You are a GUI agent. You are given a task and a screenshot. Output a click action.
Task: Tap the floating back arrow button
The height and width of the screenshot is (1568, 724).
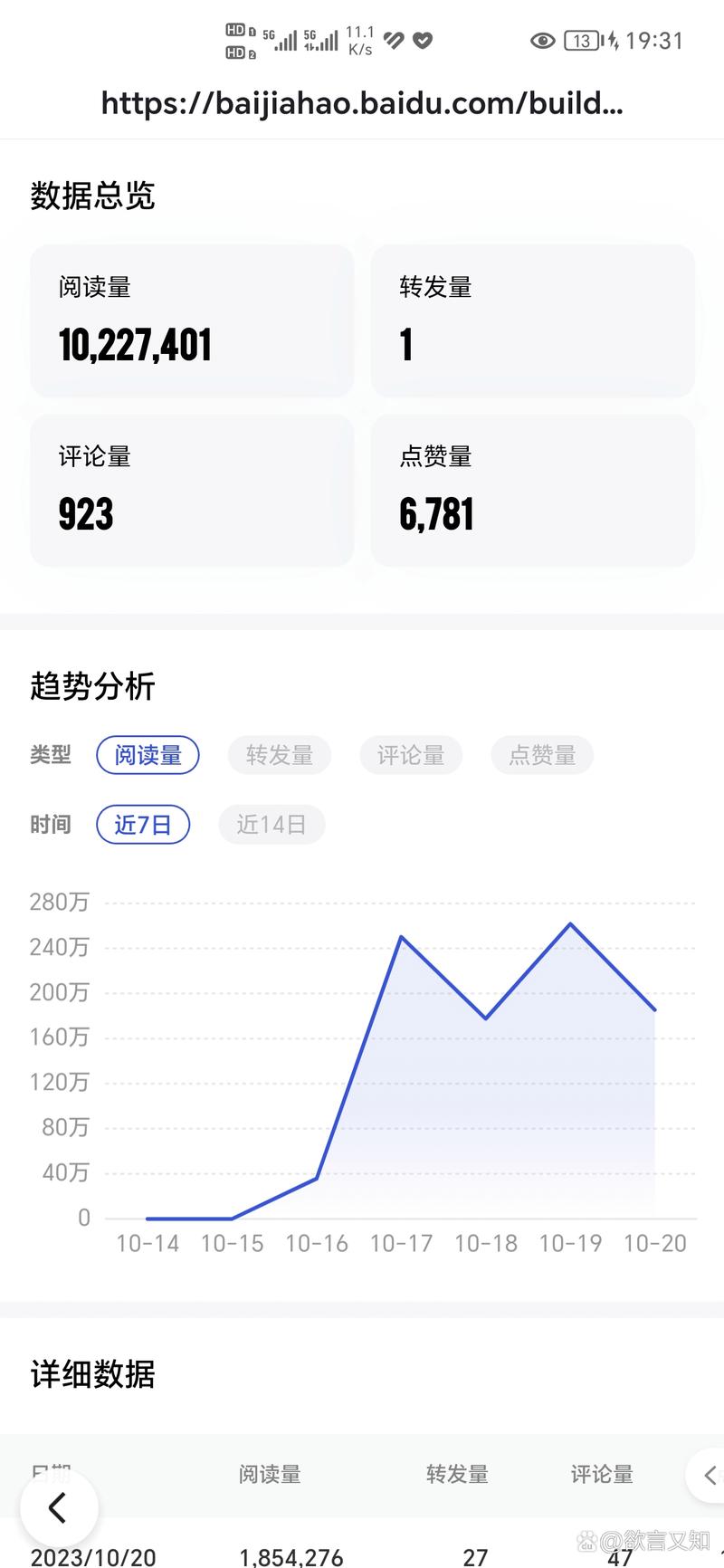(x=59, y=1507)
